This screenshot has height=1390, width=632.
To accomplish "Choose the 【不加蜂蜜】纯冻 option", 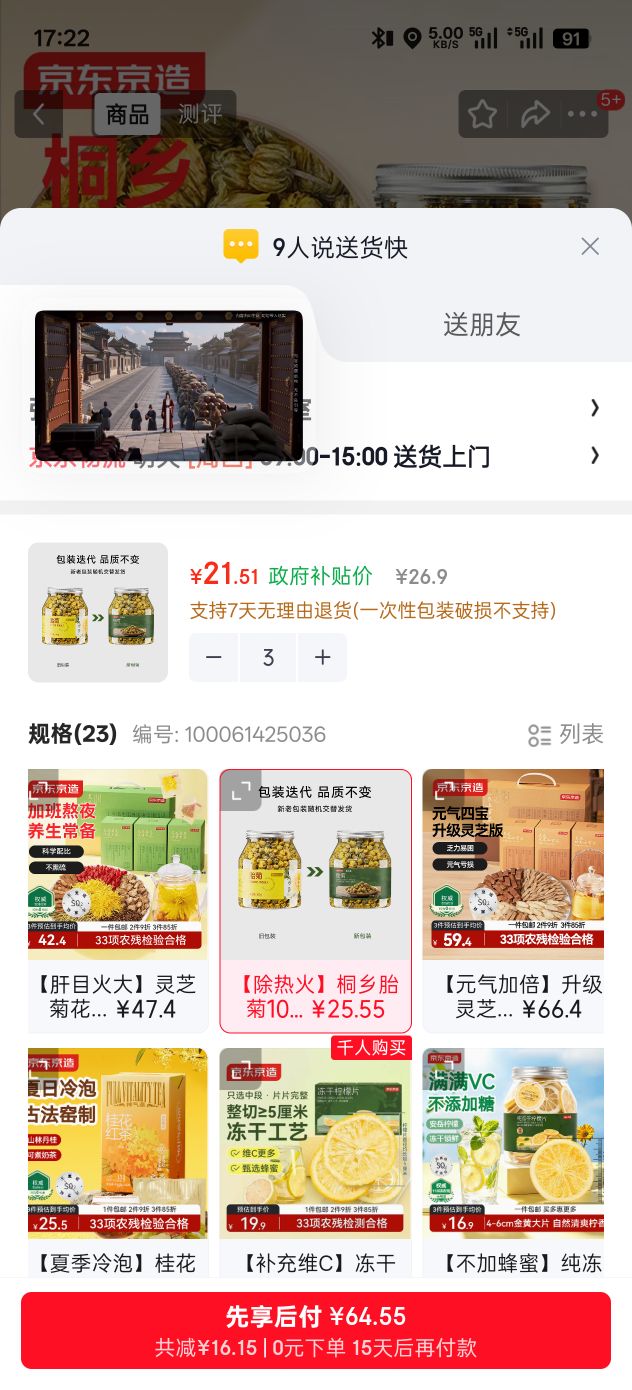I will click(x=513, y=1162).
